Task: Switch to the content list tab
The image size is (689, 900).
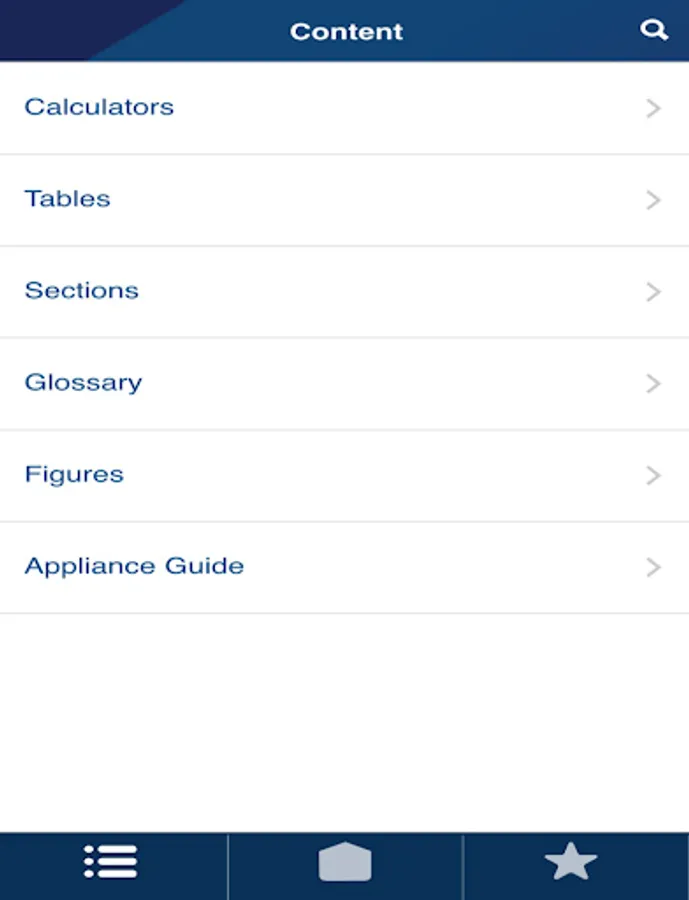Action: click(x=111, y=862)
